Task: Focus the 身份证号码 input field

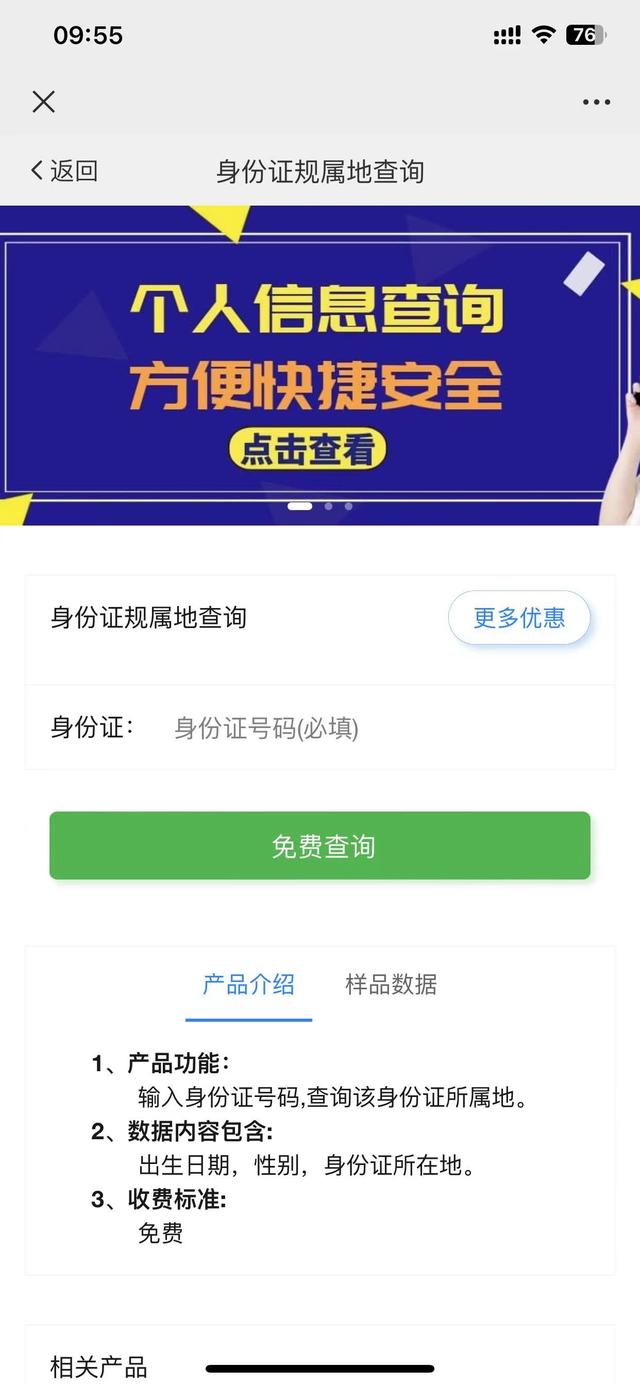Action: [380, 728]
